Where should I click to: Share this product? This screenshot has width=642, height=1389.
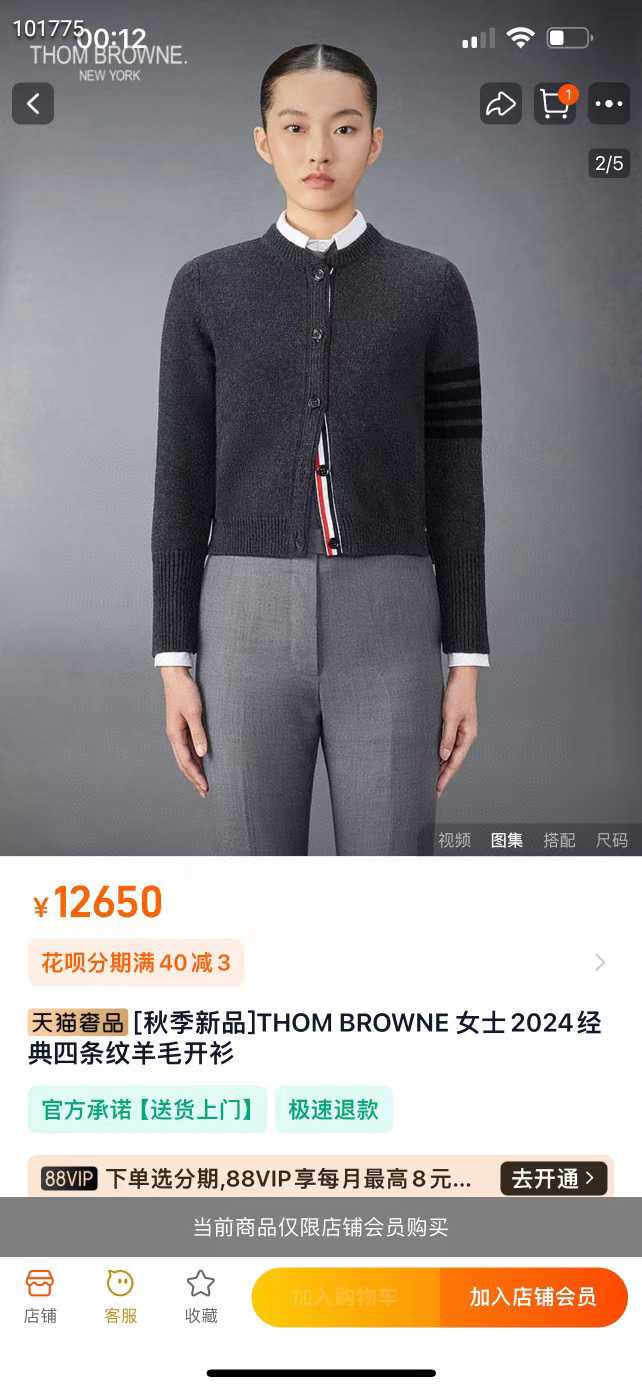(x=500, y=103)
